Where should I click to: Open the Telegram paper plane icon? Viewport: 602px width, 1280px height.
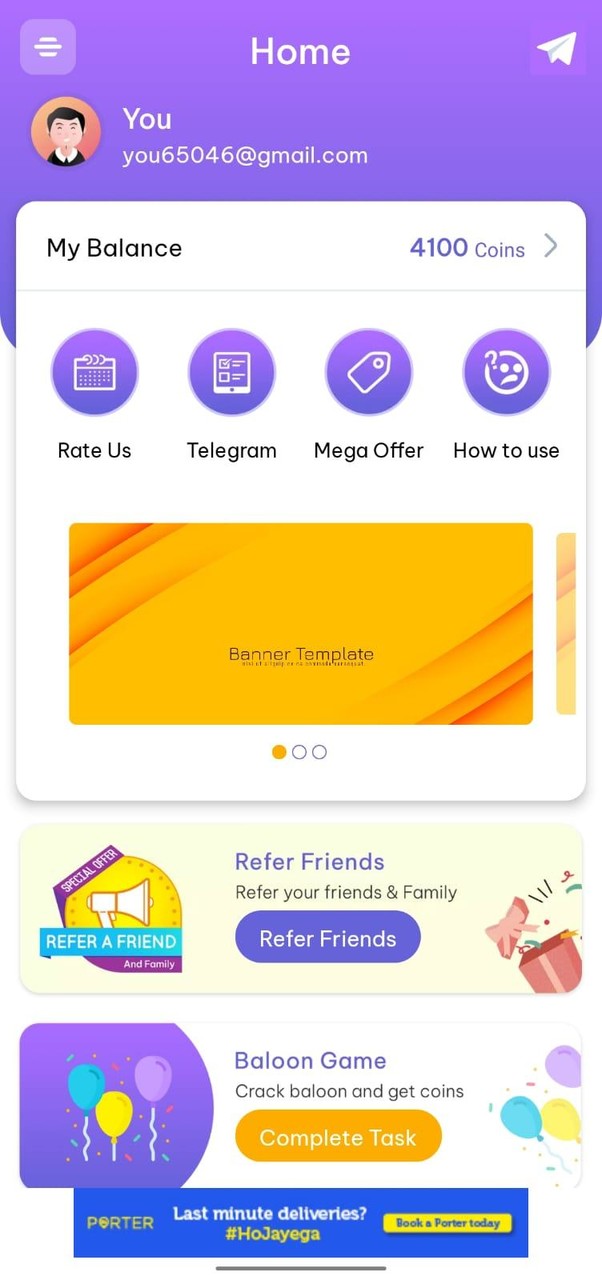tap(556, 48)
